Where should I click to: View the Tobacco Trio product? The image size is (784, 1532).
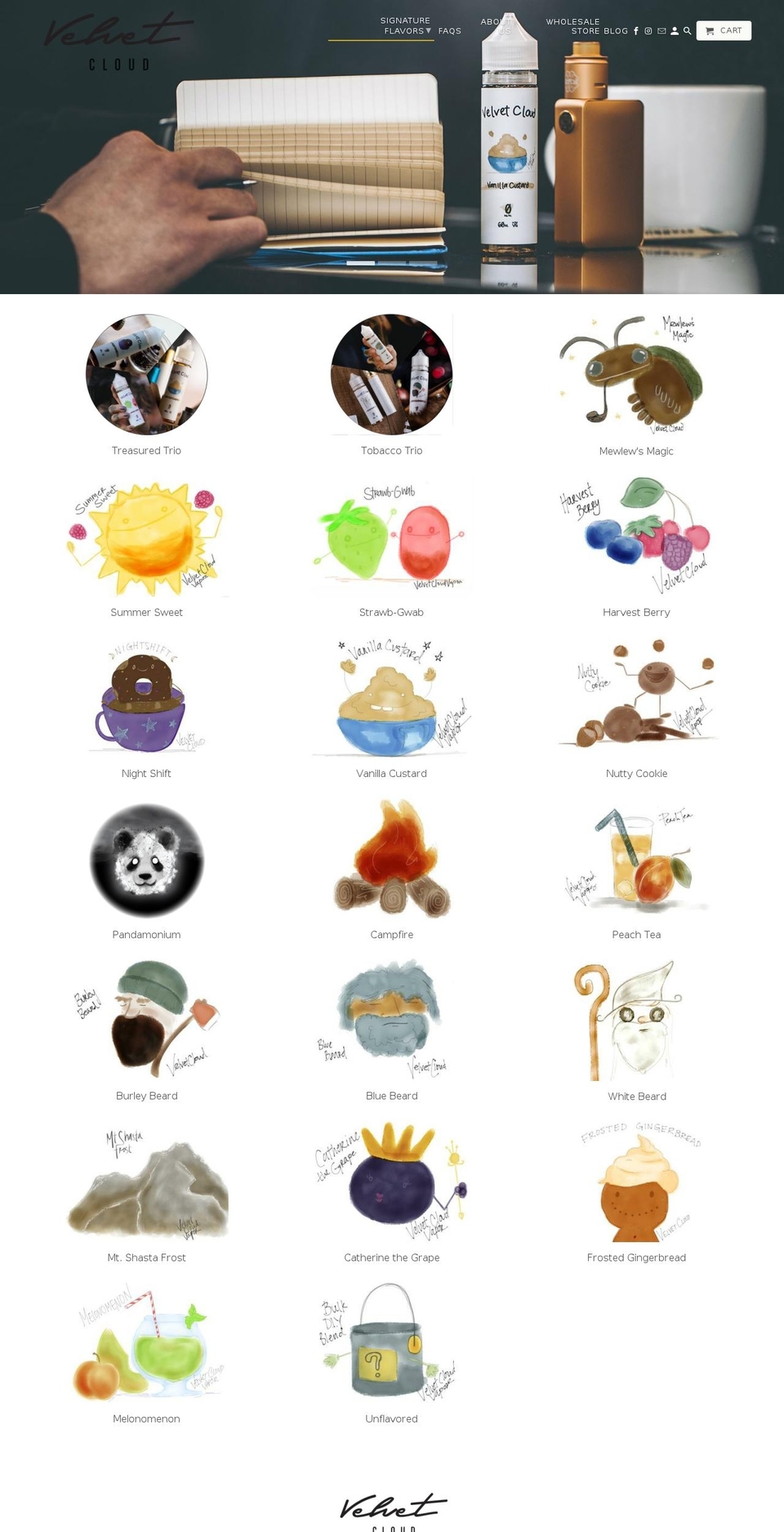point(392,376)
